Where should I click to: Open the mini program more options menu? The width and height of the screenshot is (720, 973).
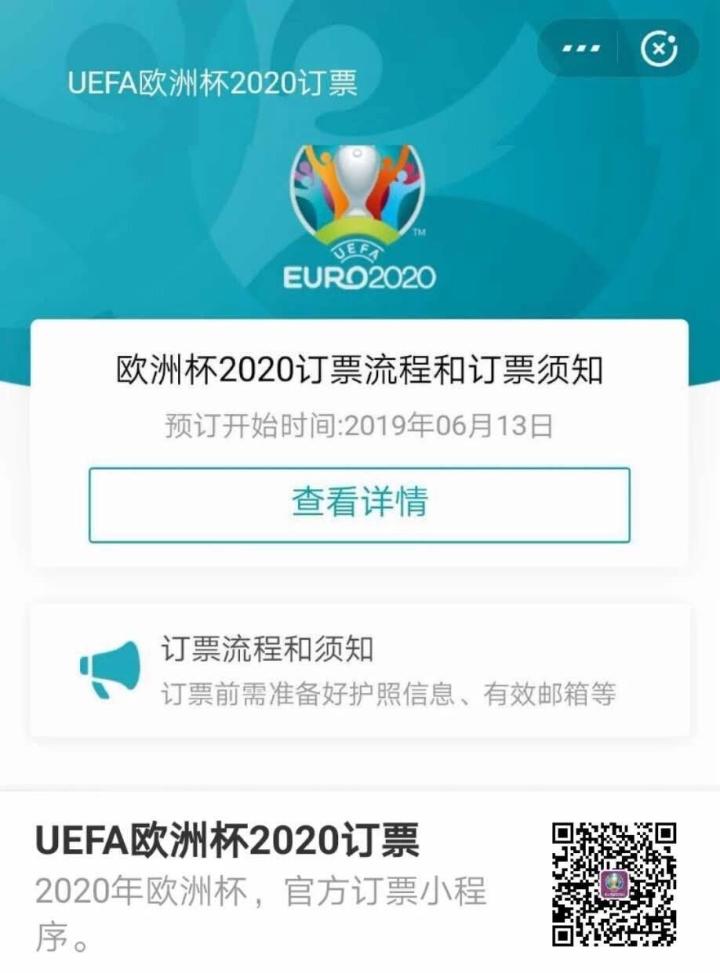pyautogui.click(x=581, y=48)
